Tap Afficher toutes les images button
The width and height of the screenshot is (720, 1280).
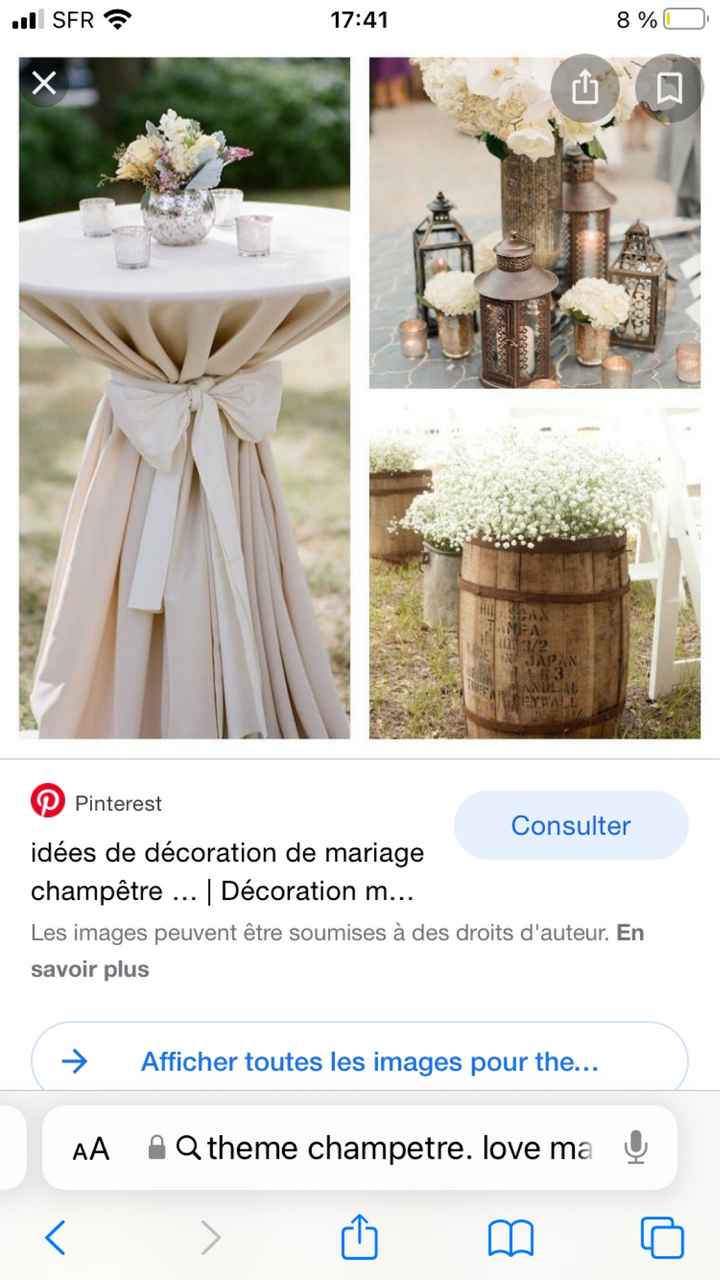(x=360, y=1061)
